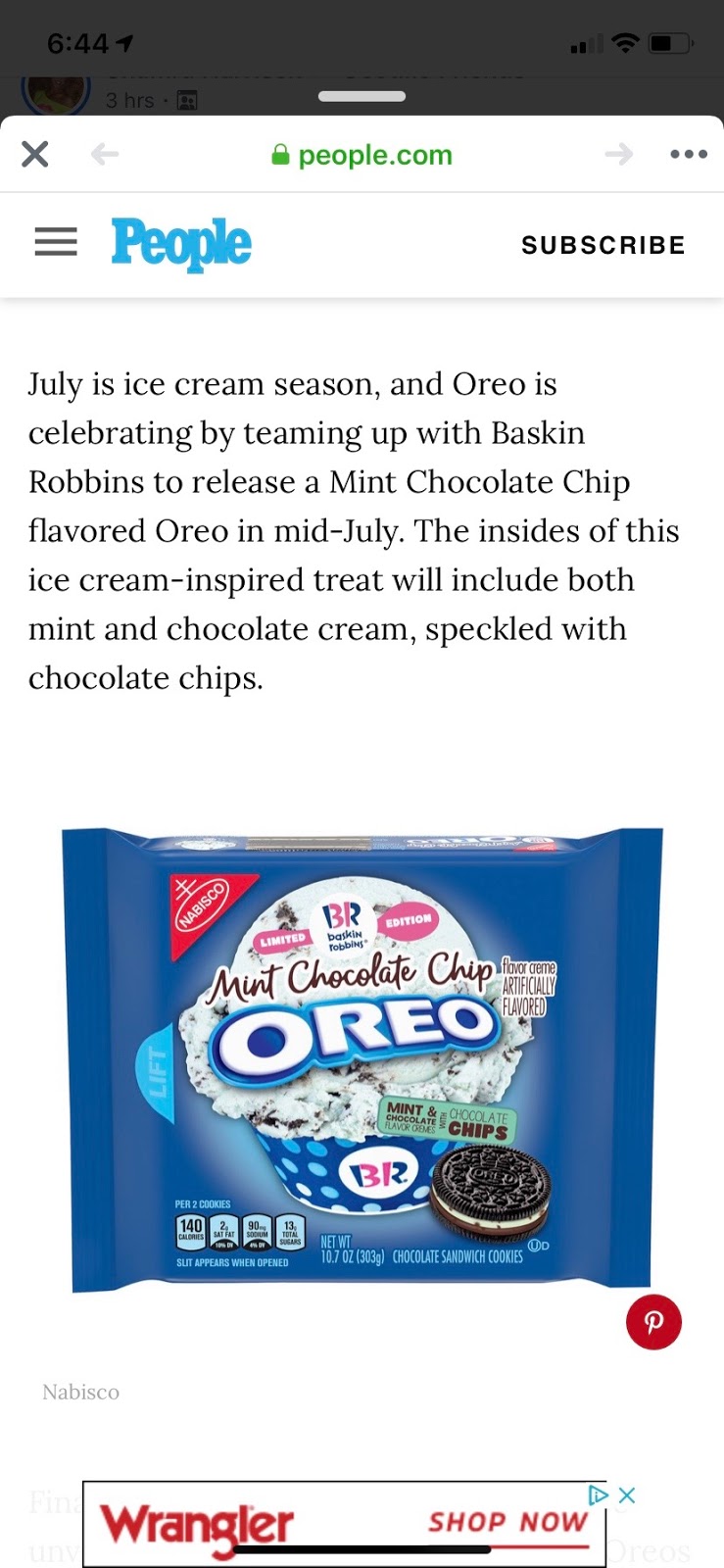The width and height of the screenshot is (724, 1568).
Task: Dismiss the Wrangler ad banner
Action: (628, 1495)
